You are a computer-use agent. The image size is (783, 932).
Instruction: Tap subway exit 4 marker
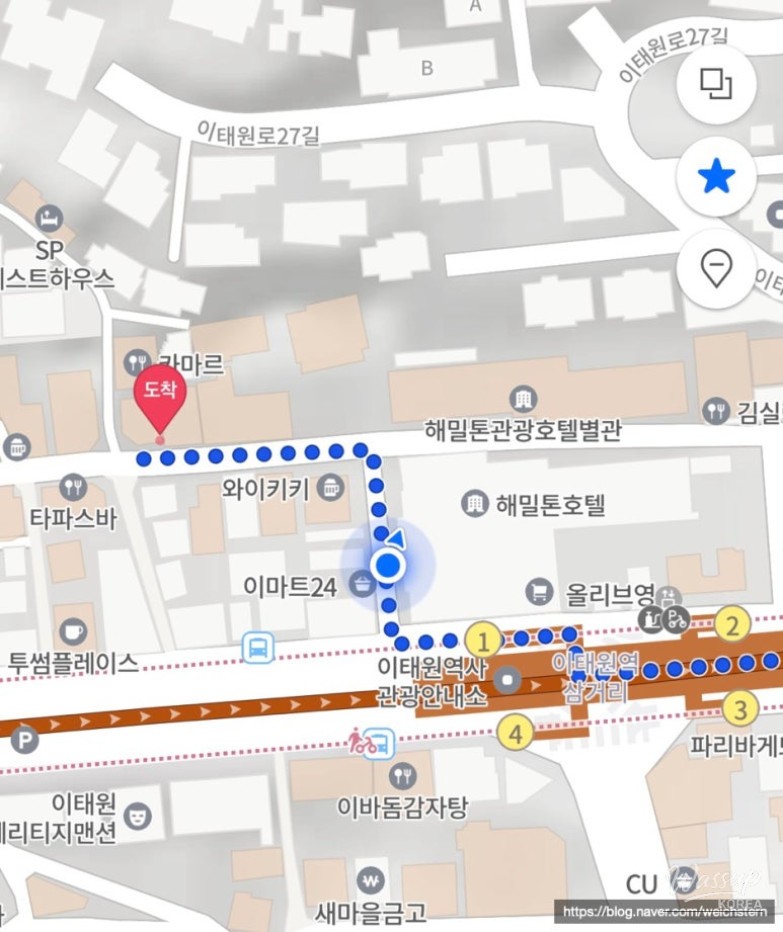click(x=516, y=735)
